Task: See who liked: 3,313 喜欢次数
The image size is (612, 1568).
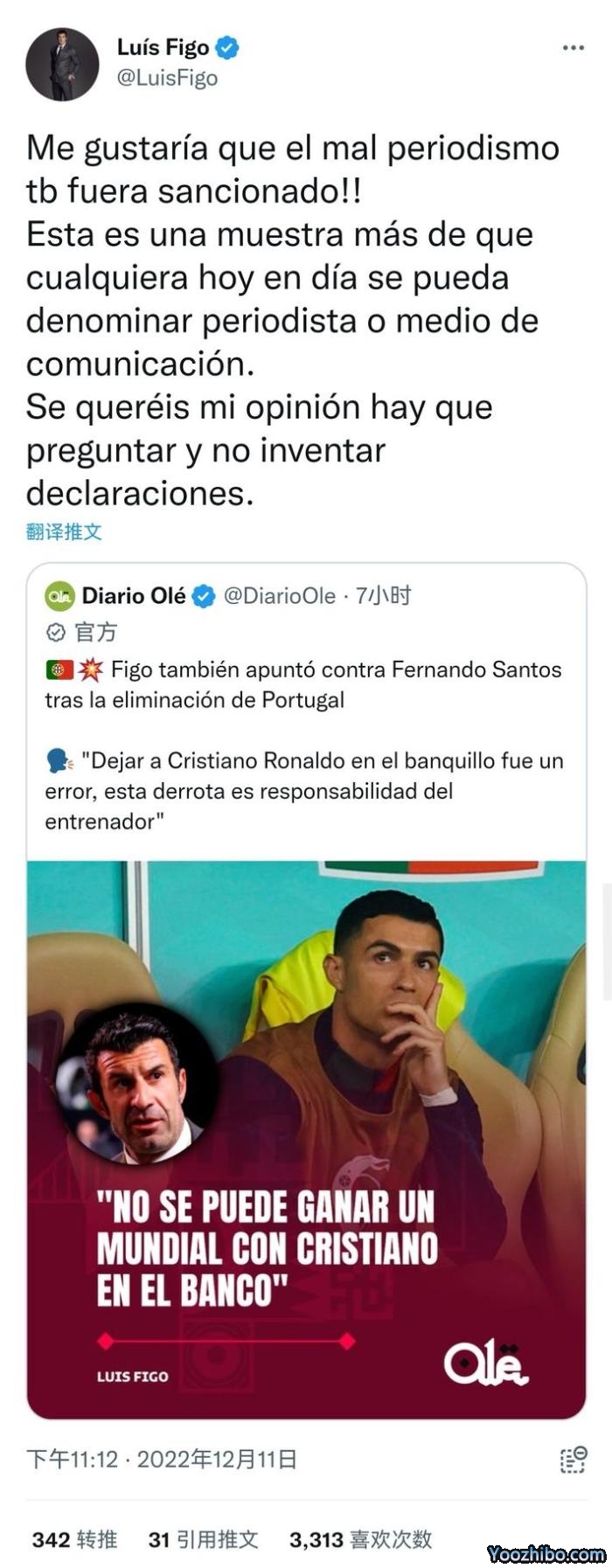Action: click(x=360, y=1539)
